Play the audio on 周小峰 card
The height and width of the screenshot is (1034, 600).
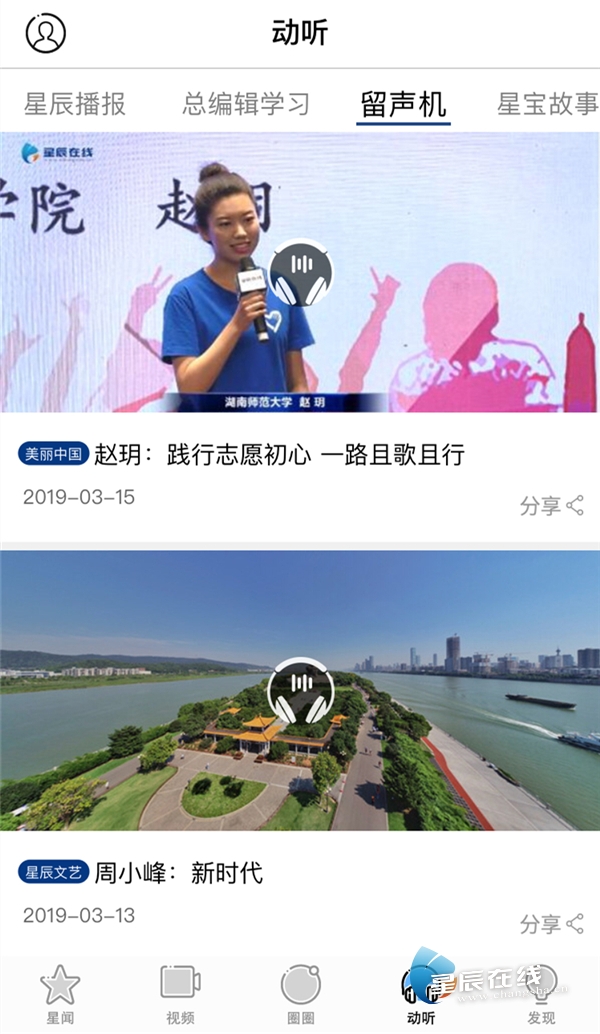[301, 690]
